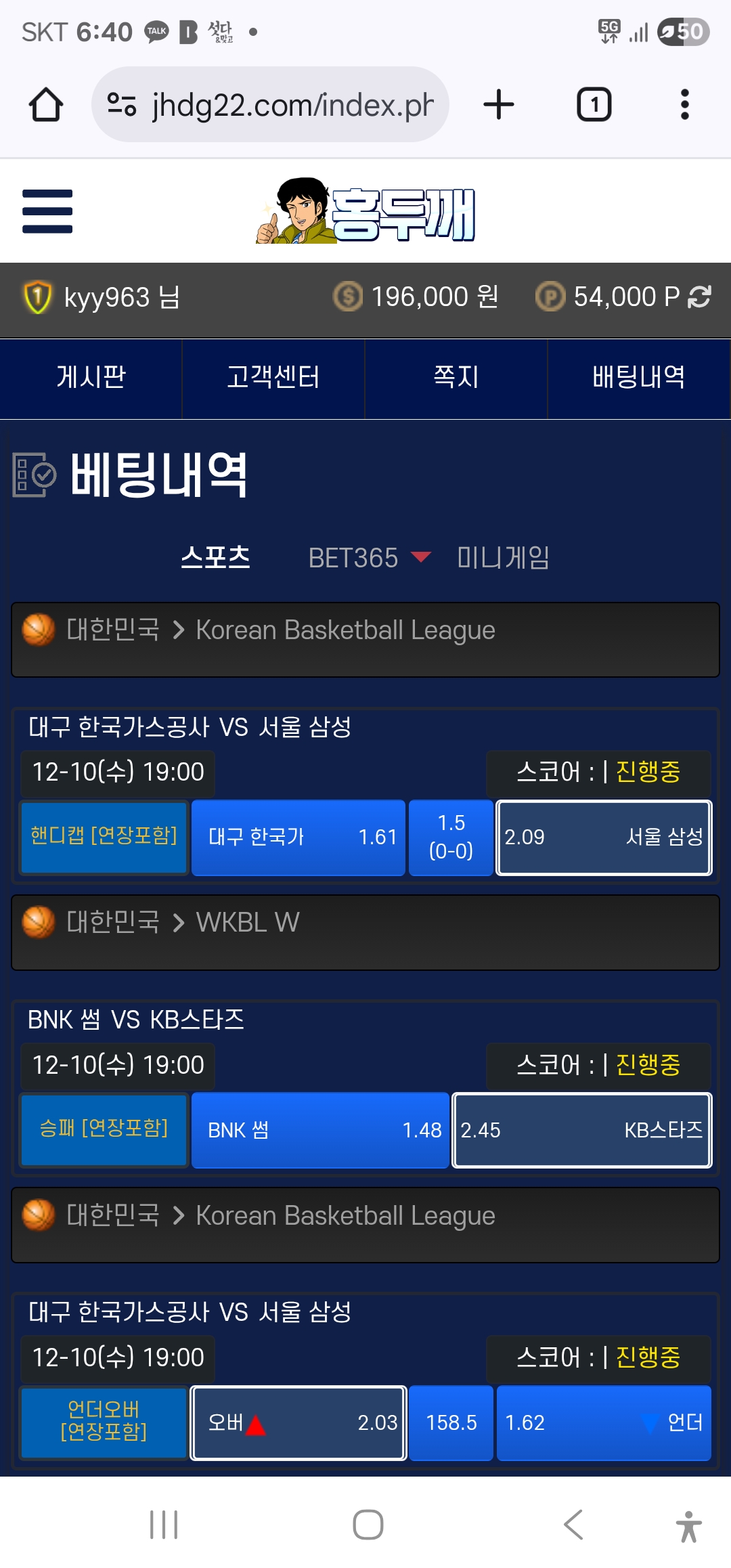Expand the BET365 dropdown
This screenshot has width=731, height=1568.
pos(369,558)
